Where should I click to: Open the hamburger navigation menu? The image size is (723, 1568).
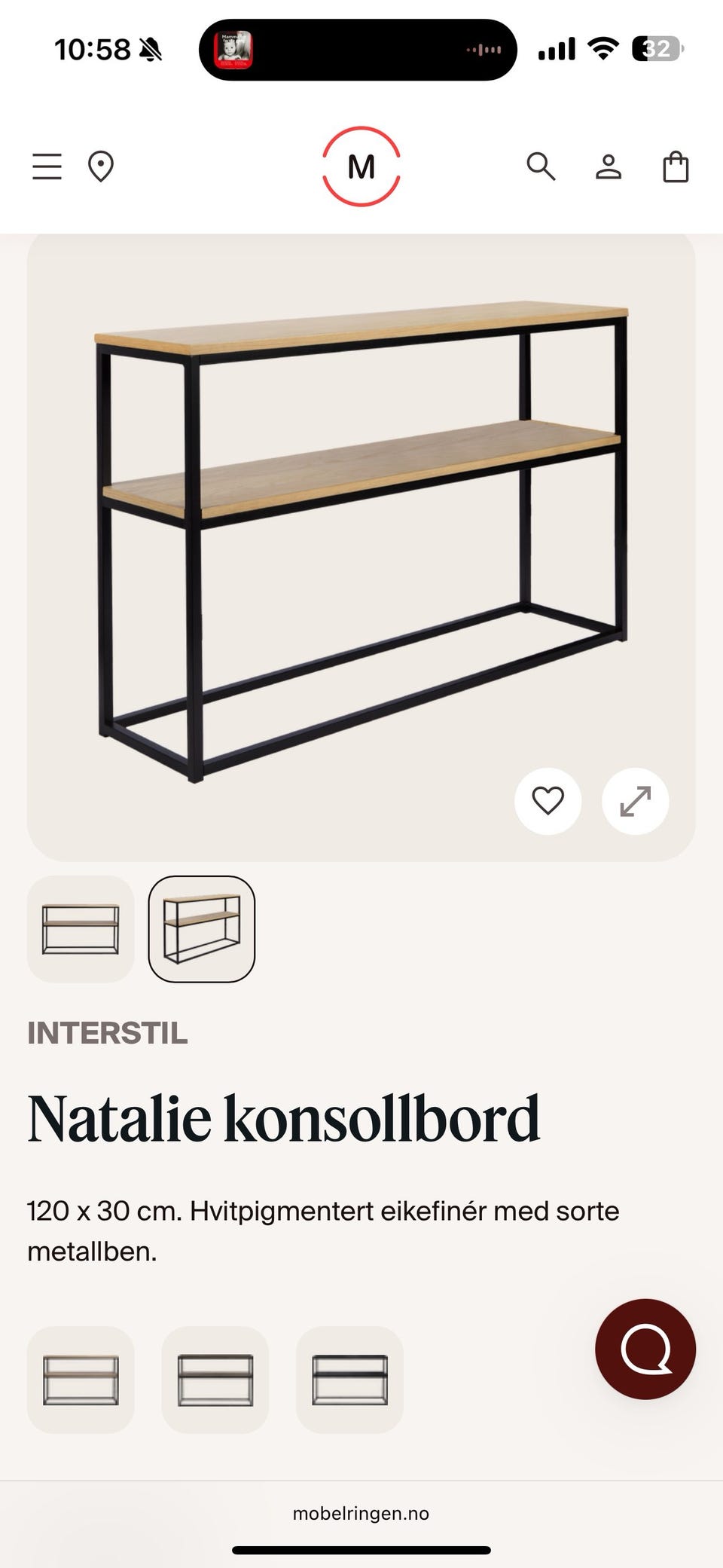pyautogui.click(x=46, y=167)
